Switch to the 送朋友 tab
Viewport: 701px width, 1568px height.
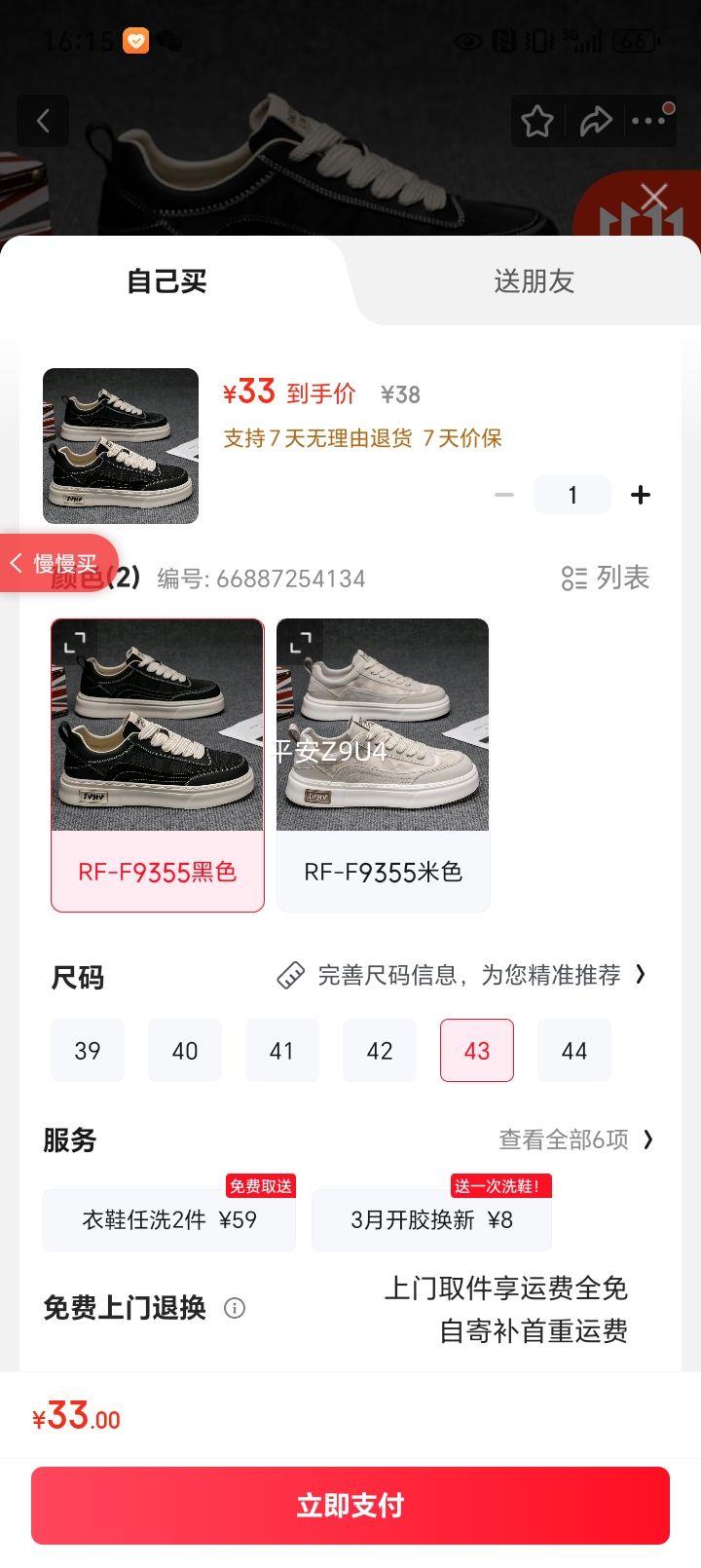534,281
